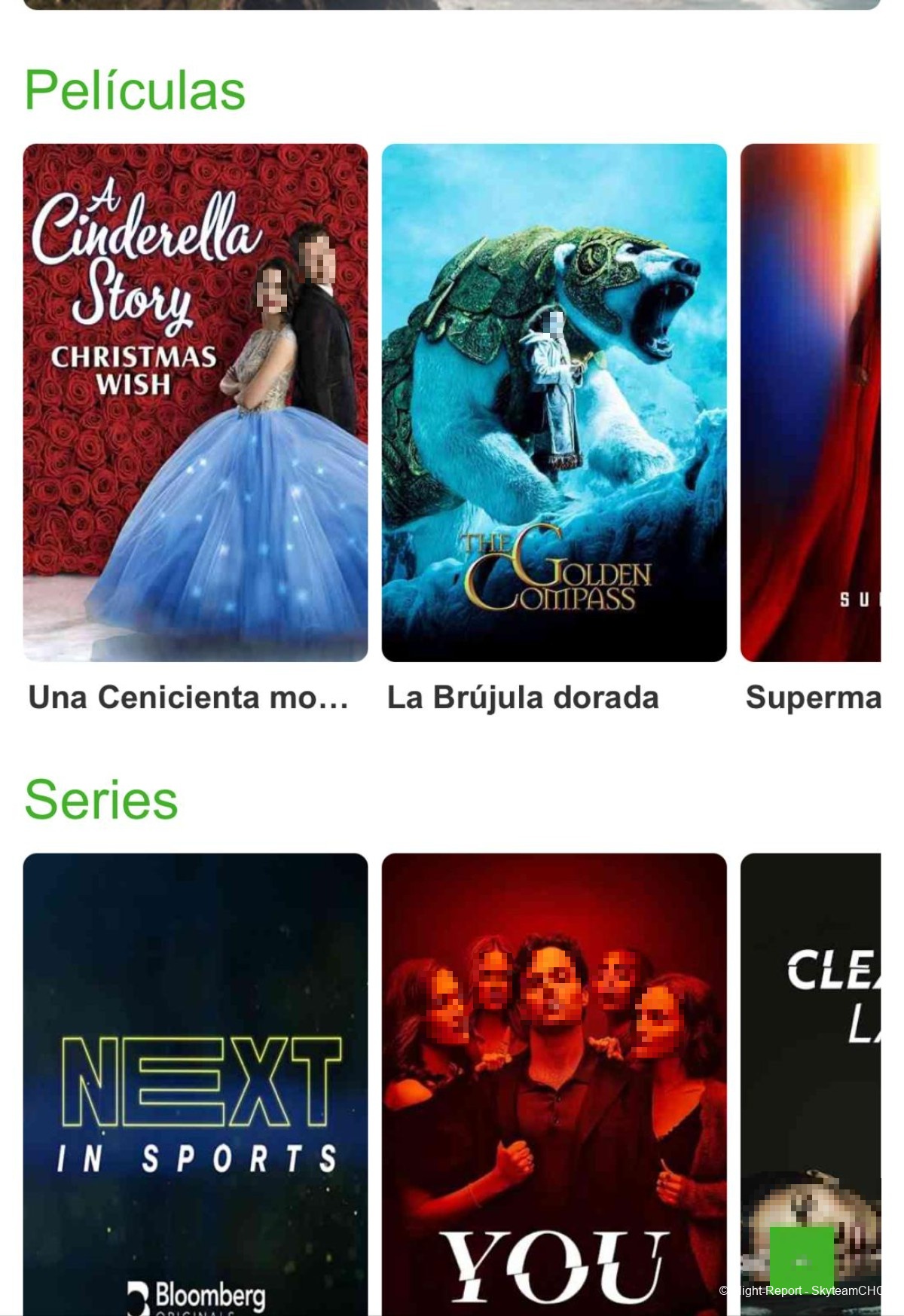This screenshot has width=904, height=1316.
Task: Open The Golden Compass movie poster
Action: tap(554, 403)
